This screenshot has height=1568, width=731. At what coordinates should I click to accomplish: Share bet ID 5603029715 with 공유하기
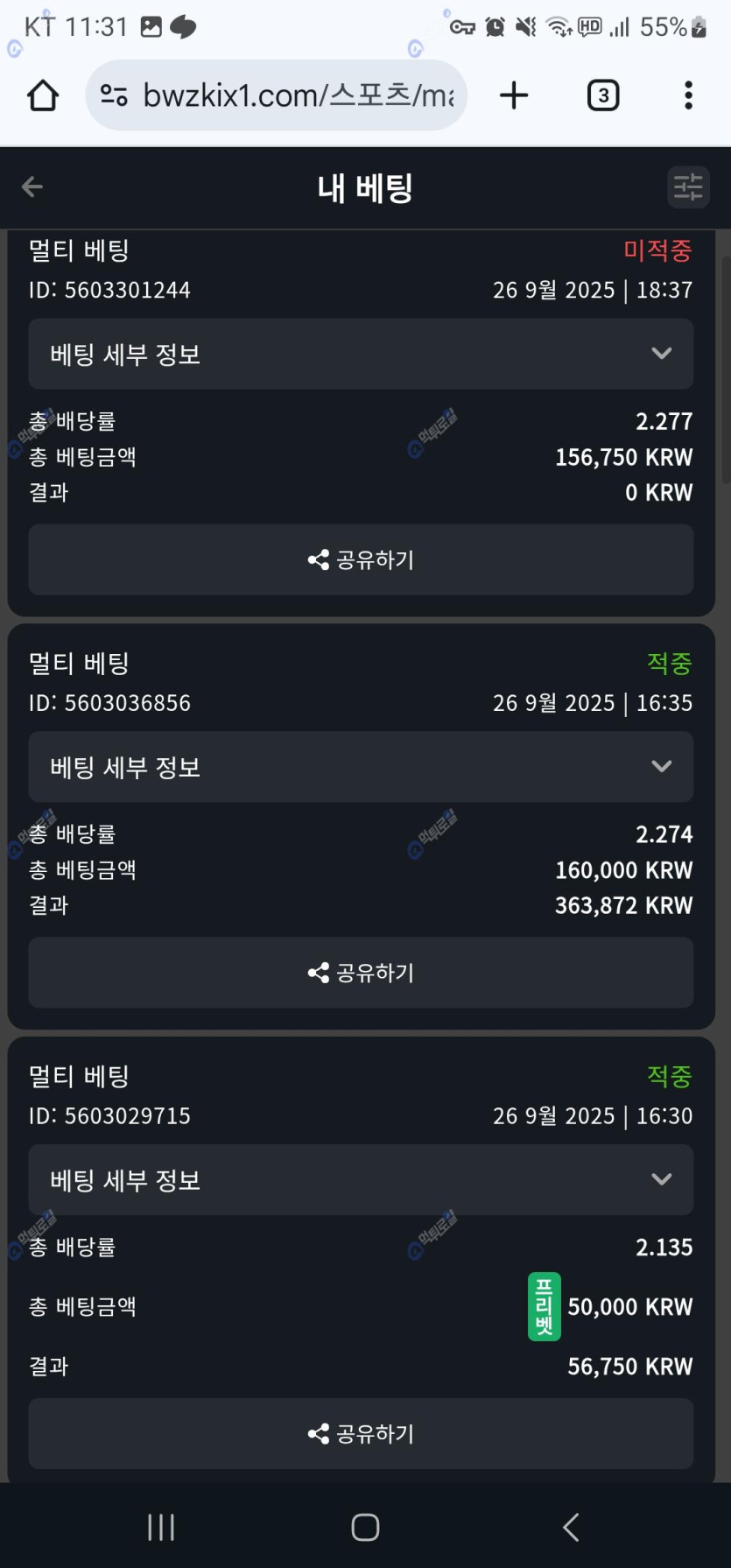(x=361, y=1433)
